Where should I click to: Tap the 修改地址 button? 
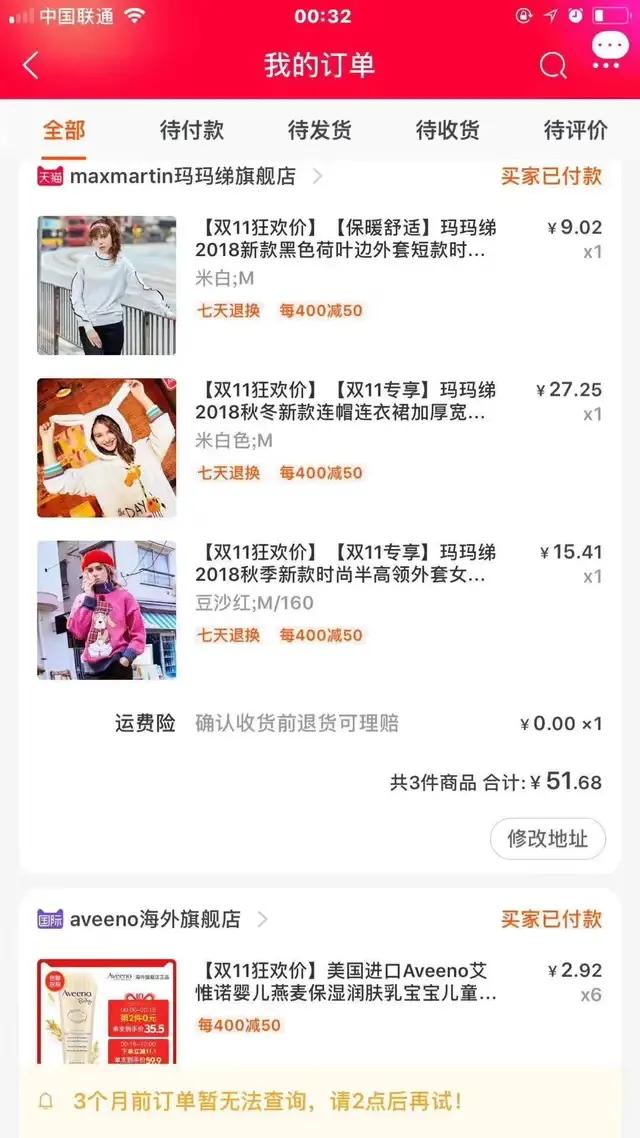coord(548,839)
